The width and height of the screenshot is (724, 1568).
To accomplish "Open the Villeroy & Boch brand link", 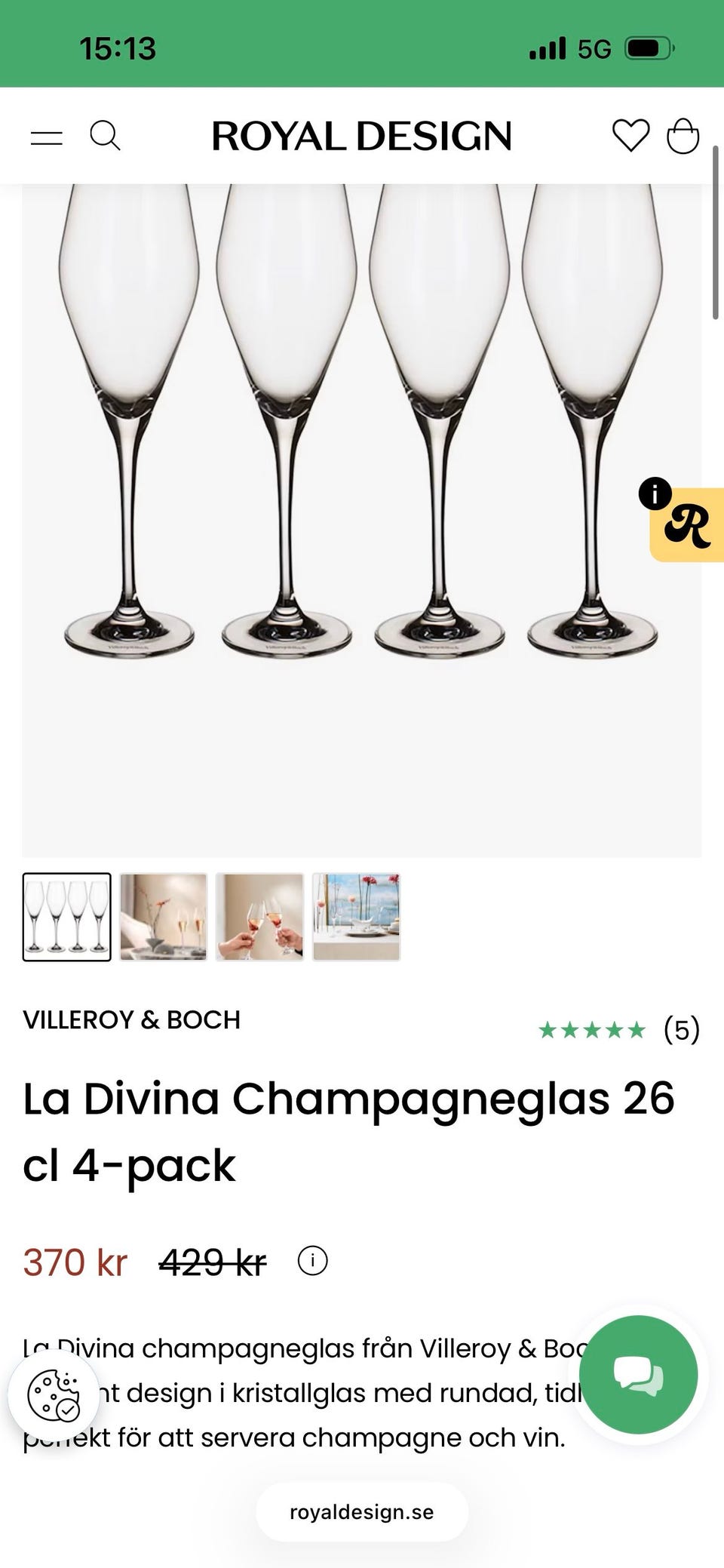I will click(132, 1019).
